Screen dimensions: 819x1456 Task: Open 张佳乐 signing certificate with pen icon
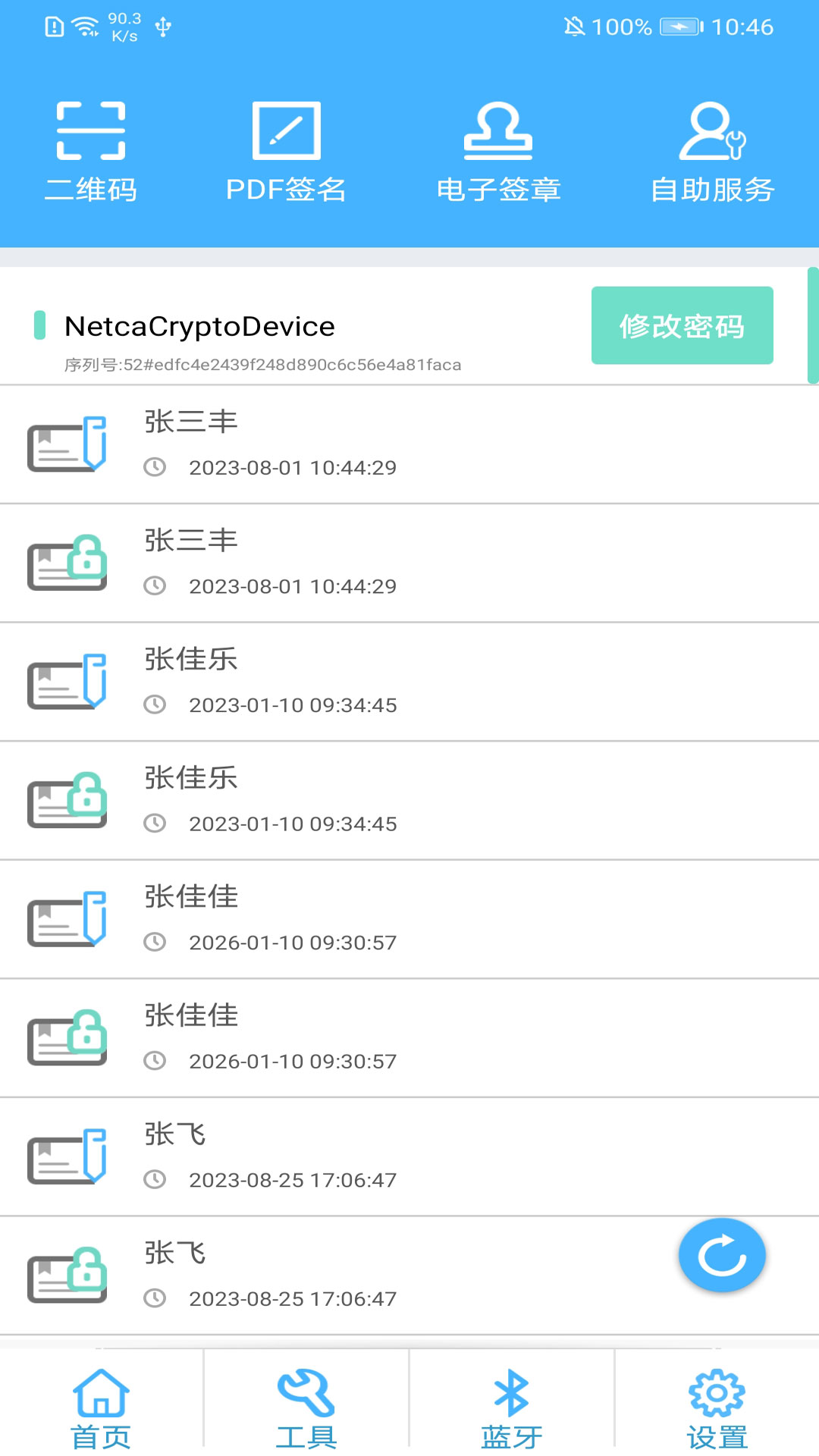pyautogui.click(x=409, y=682)
